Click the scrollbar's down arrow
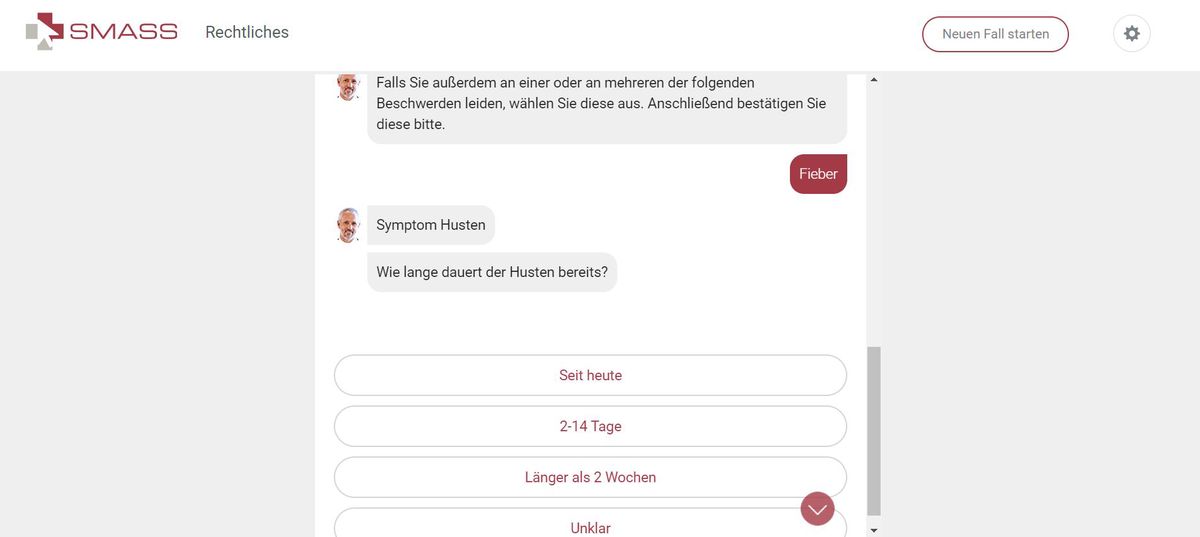Viewport: 1200px width, 537px height. point(874,529)
